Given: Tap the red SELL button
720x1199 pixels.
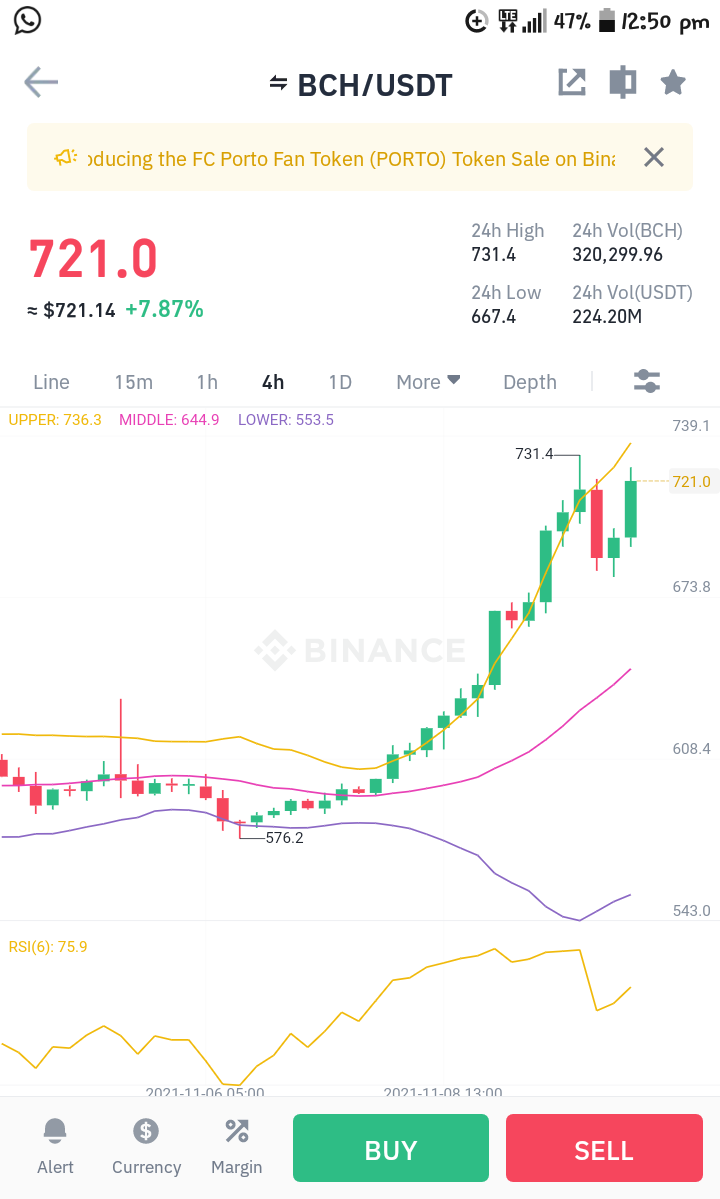Looking at the screenshot, I should [604, 1148].
